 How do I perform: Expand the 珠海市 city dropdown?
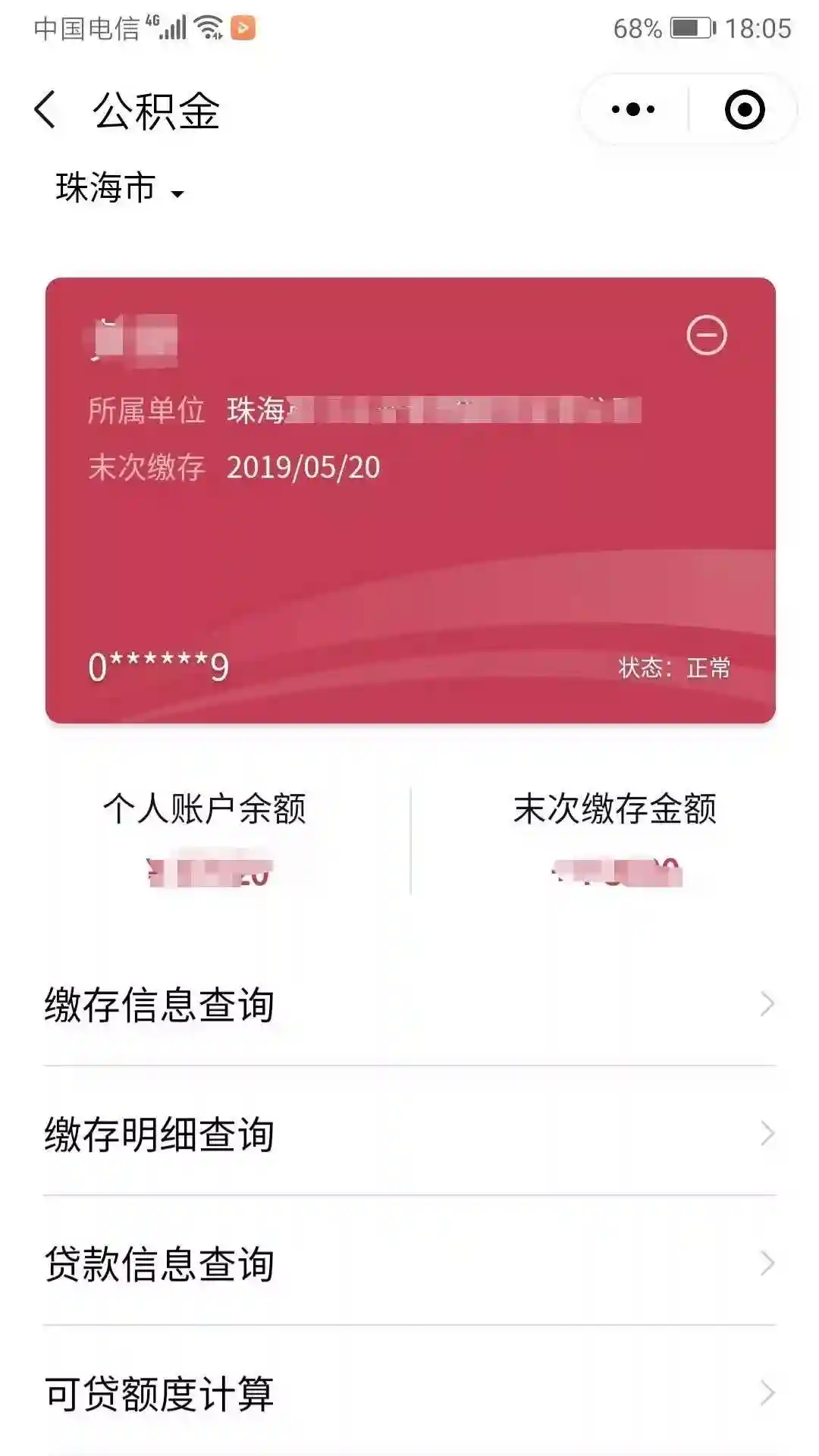pos(120,188)
